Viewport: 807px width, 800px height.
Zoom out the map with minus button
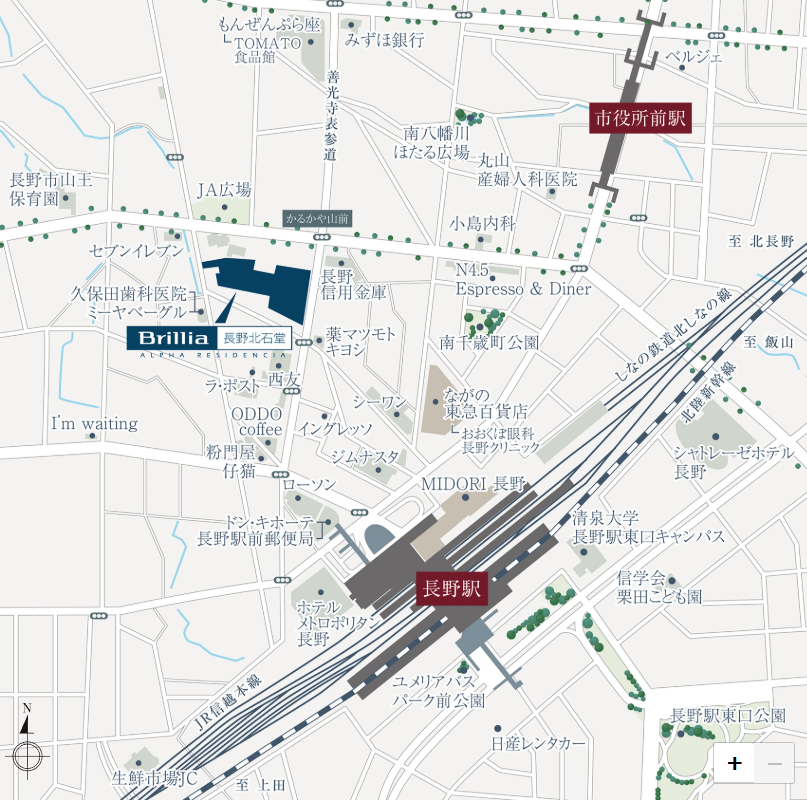click(774, 764)
